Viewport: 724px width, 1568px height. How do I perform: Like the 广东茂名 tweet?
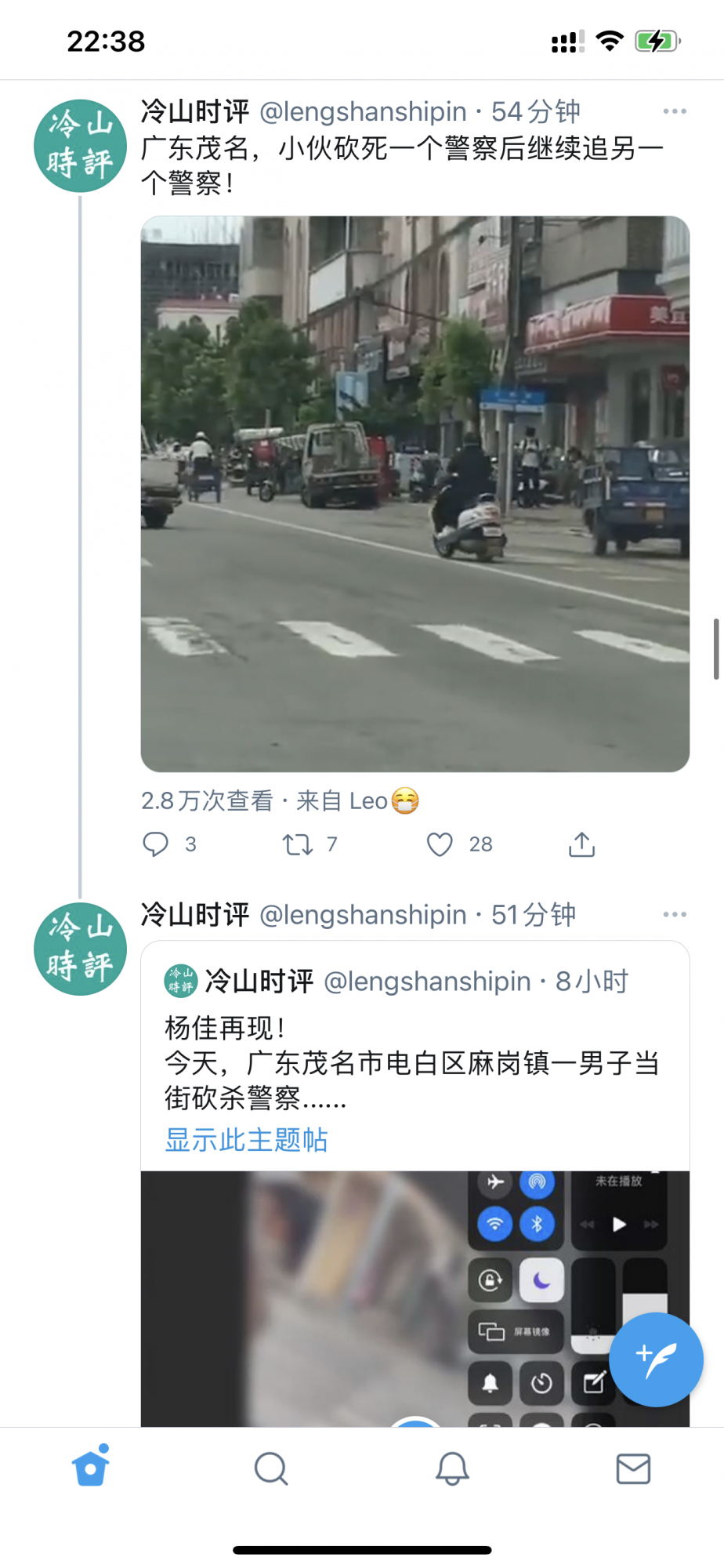[440, 844]
